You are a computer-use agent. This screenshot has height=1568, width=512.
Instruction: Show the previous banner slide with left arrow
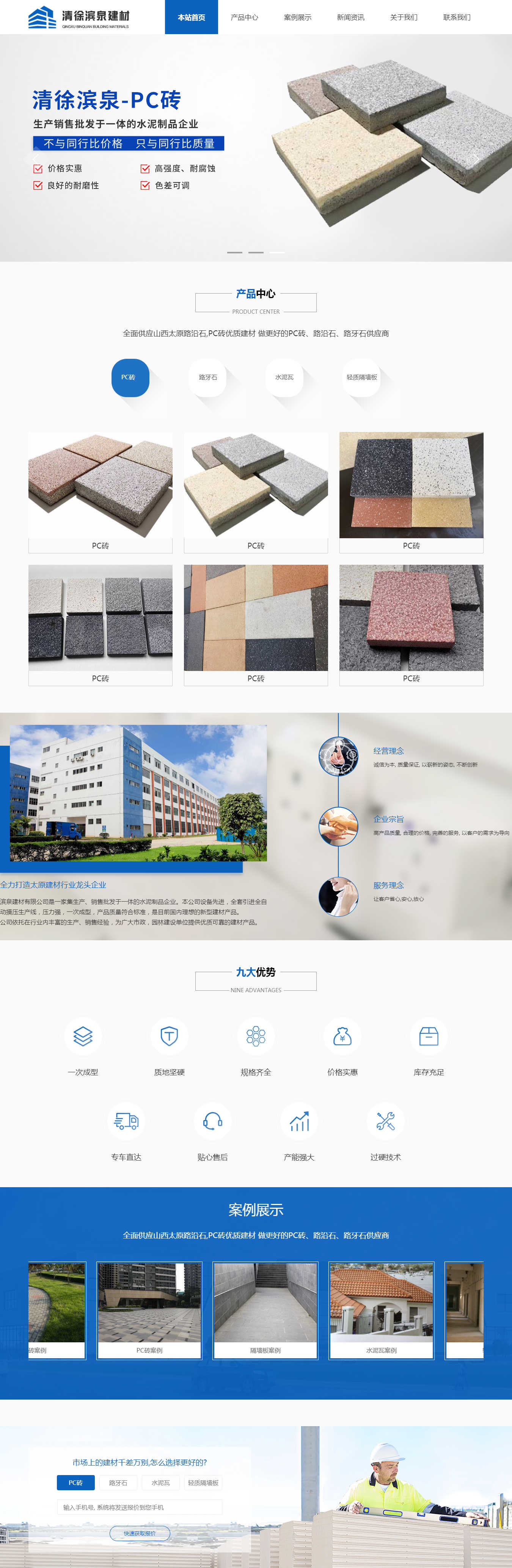35,158
